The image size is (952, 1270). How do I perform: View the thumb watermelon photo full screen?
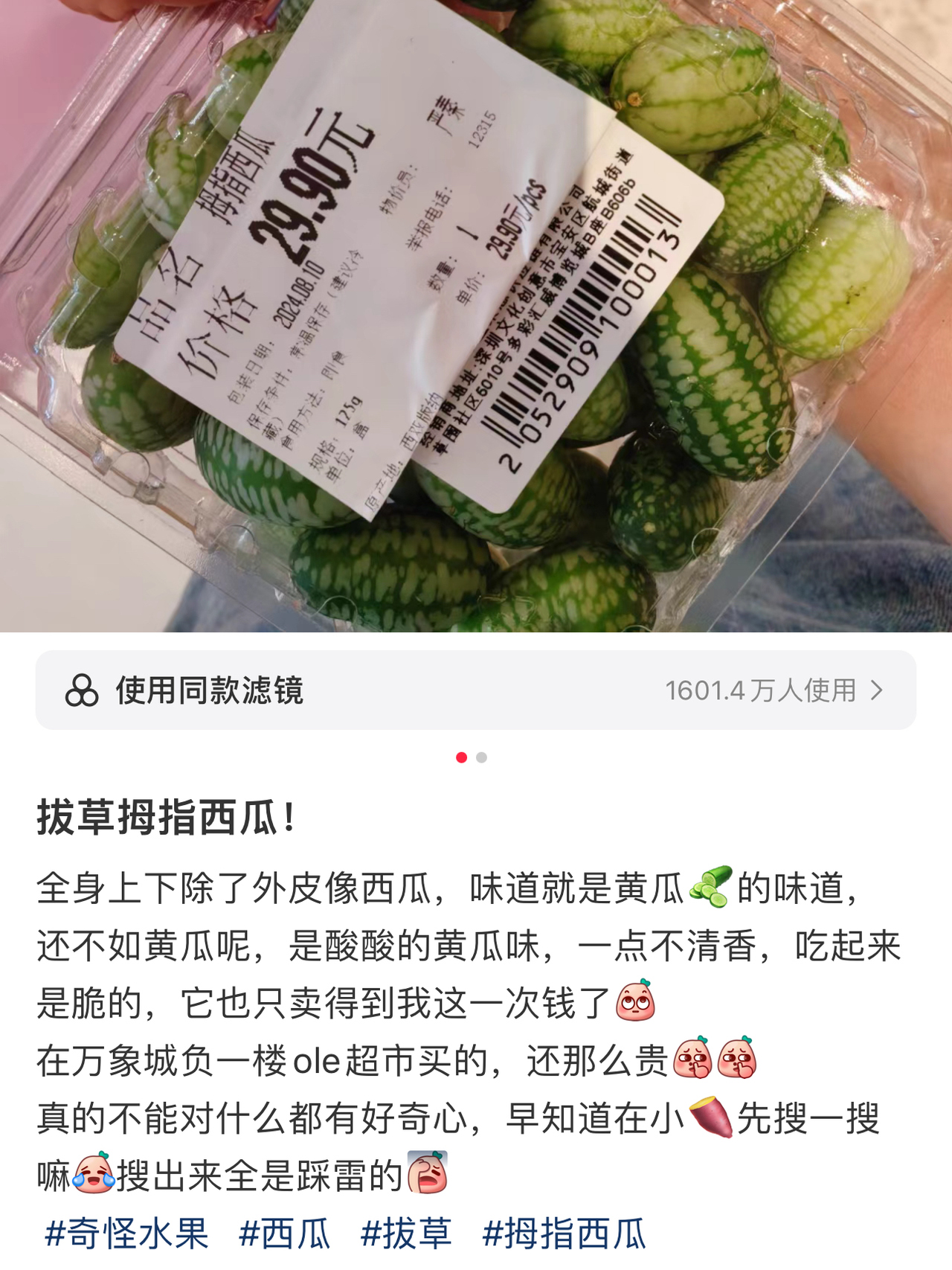476,315
